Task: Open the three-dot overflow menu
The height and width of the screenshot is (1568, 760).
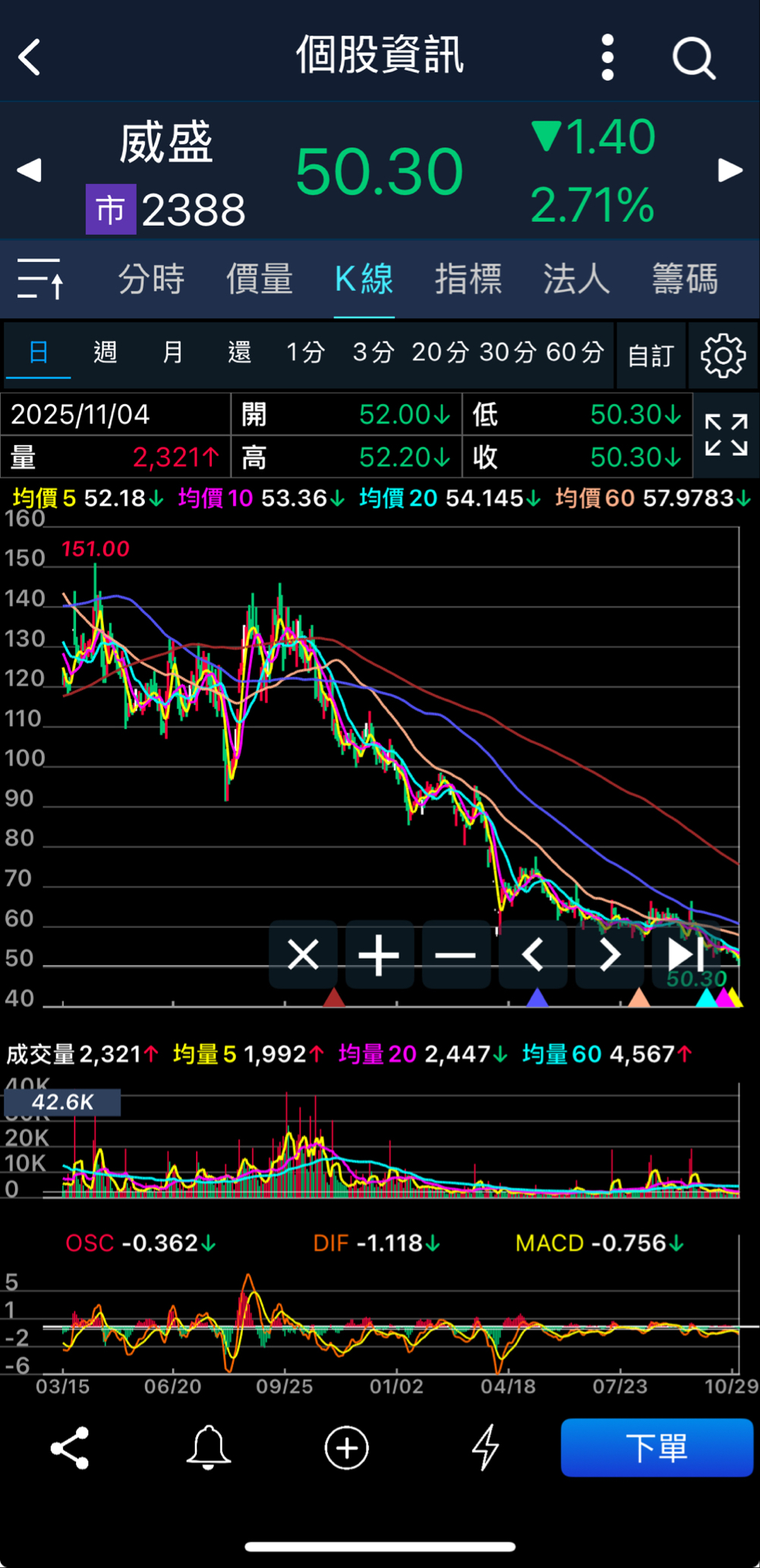Action: [607, 57]
